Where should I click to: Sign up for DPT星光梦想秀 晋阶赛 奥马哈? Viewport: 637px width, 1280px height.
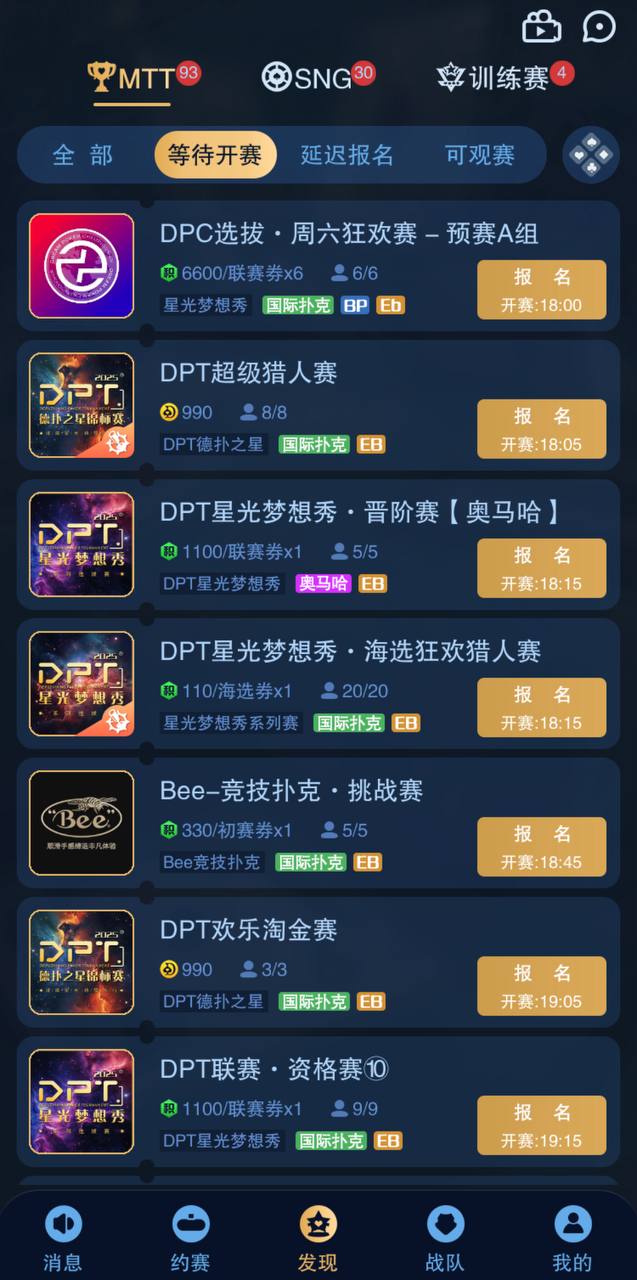[541, 568]
